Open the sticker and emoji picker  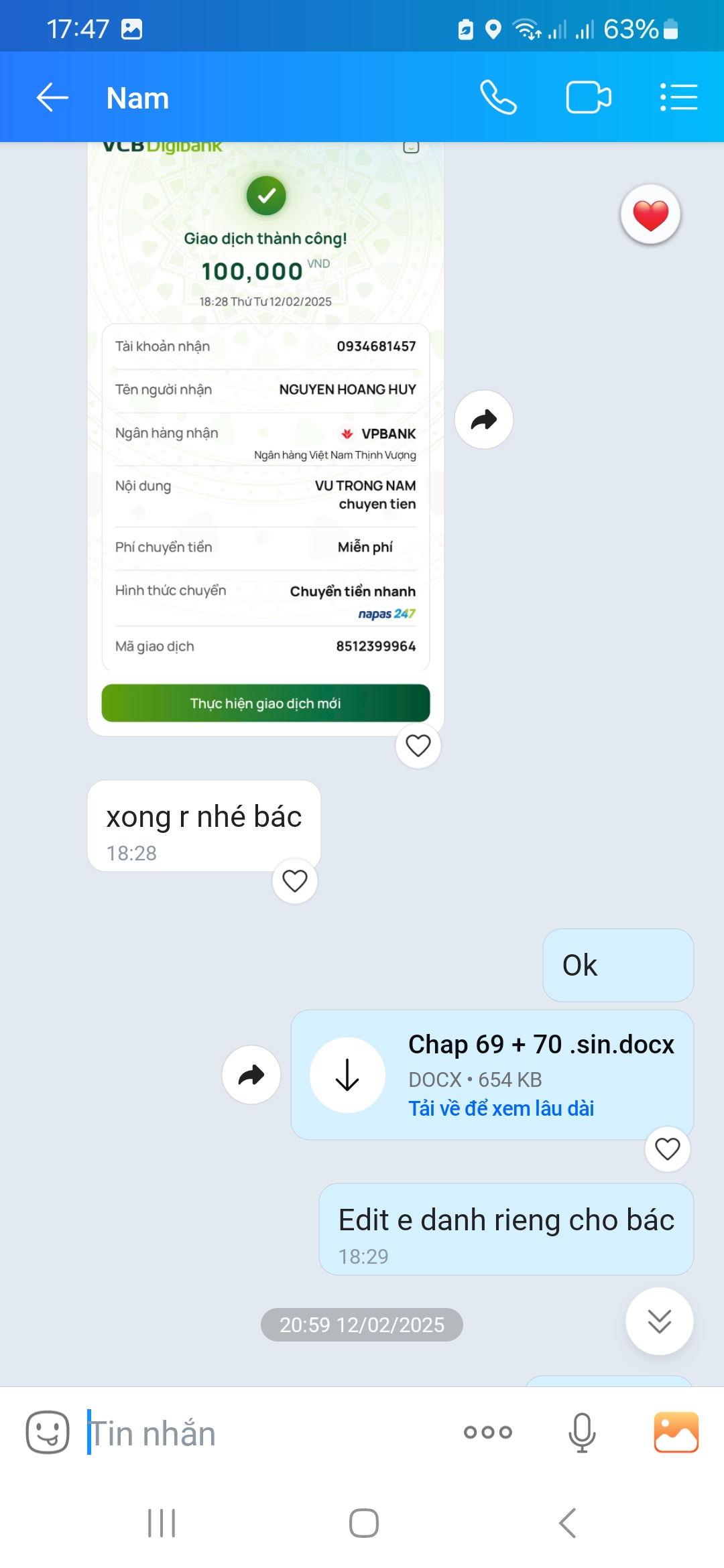coord(48,1433)
